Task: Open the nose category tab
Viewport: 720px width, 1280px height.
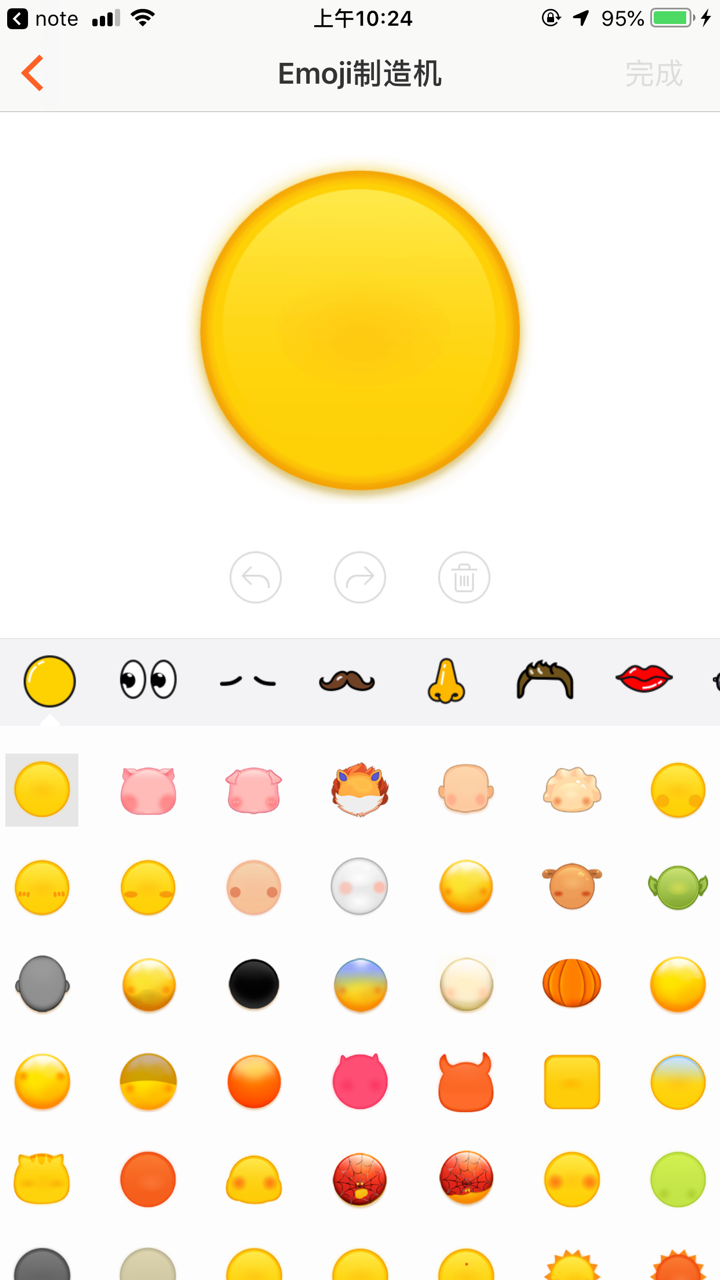Action: (x=446, y=681)
